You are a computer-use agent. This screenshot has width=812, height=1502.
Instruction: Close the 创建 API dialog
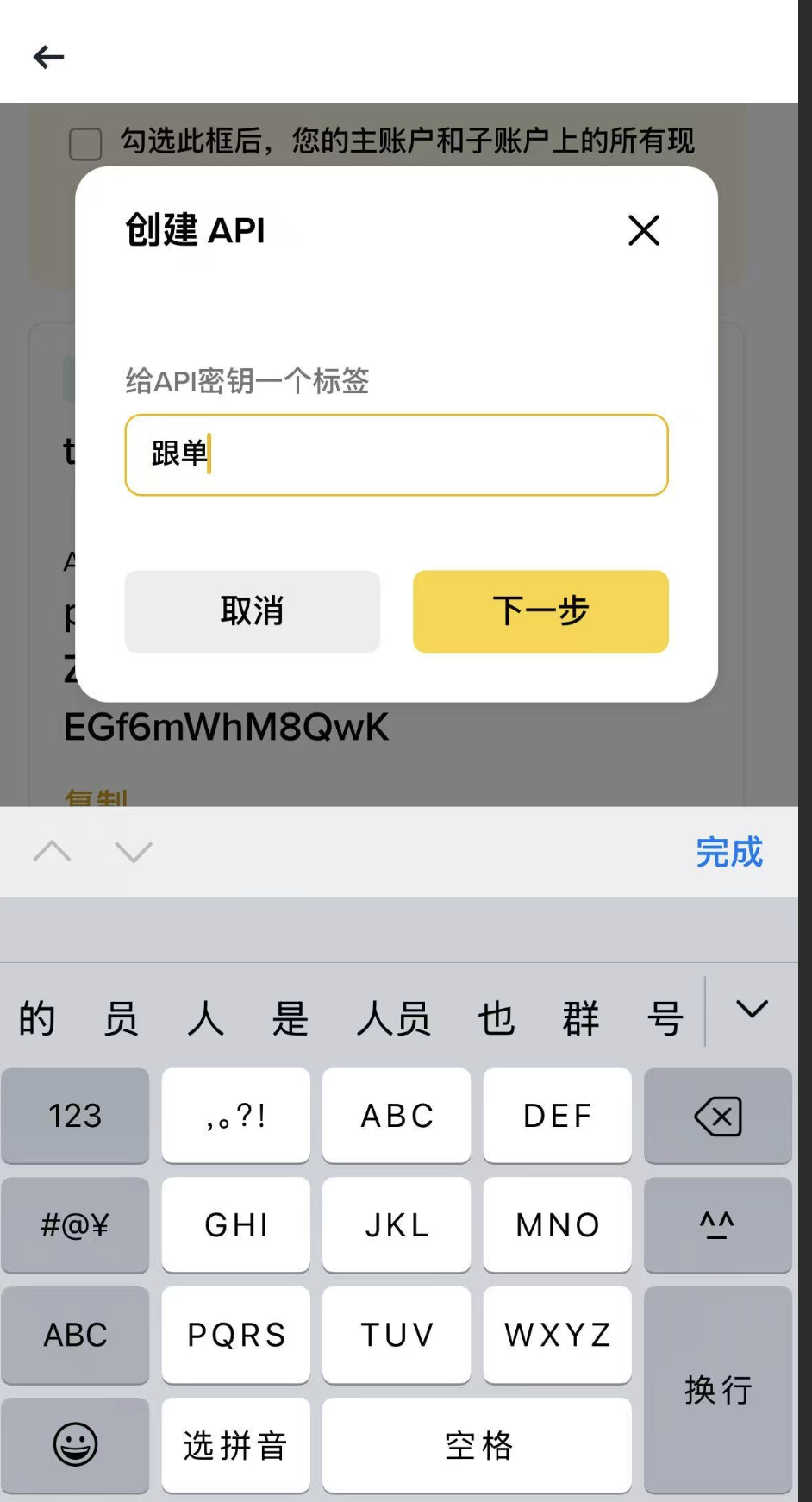(x=644, y=230)
